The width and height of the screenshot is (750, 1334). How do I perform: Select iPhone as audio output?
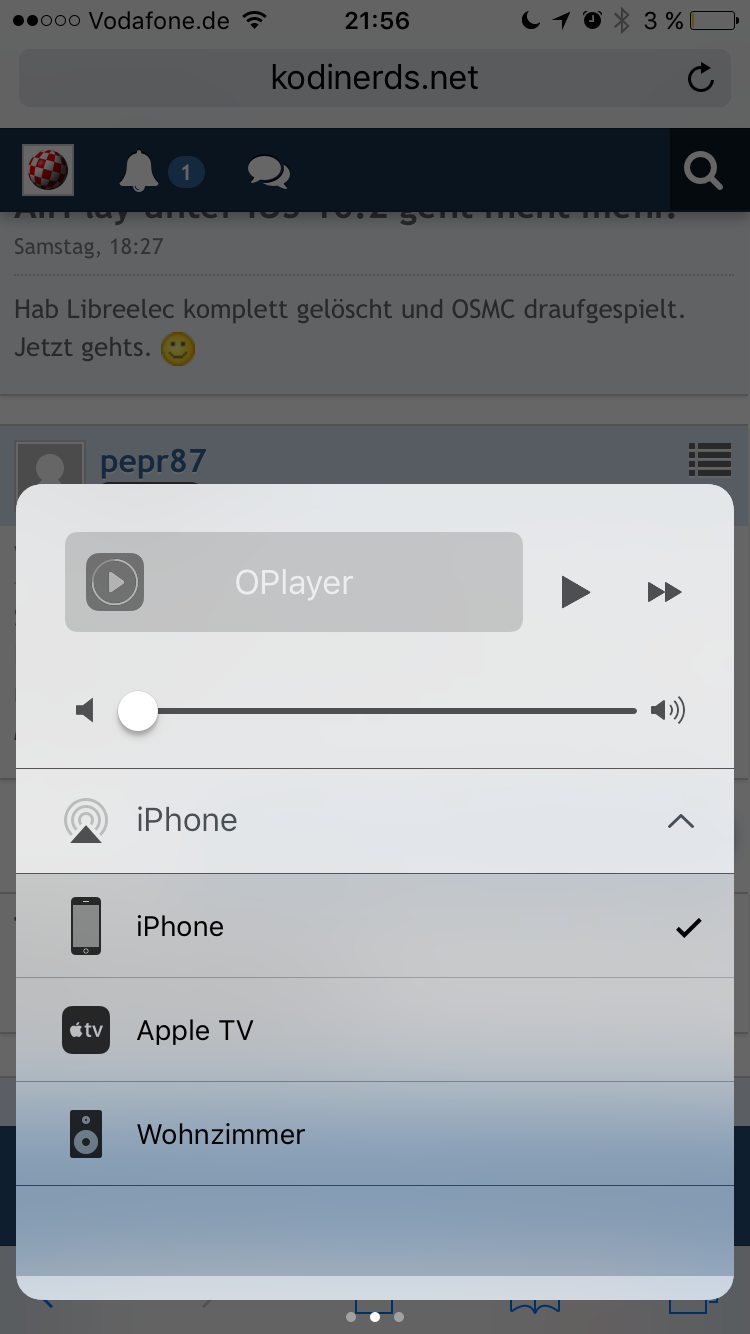coord(375,926)
